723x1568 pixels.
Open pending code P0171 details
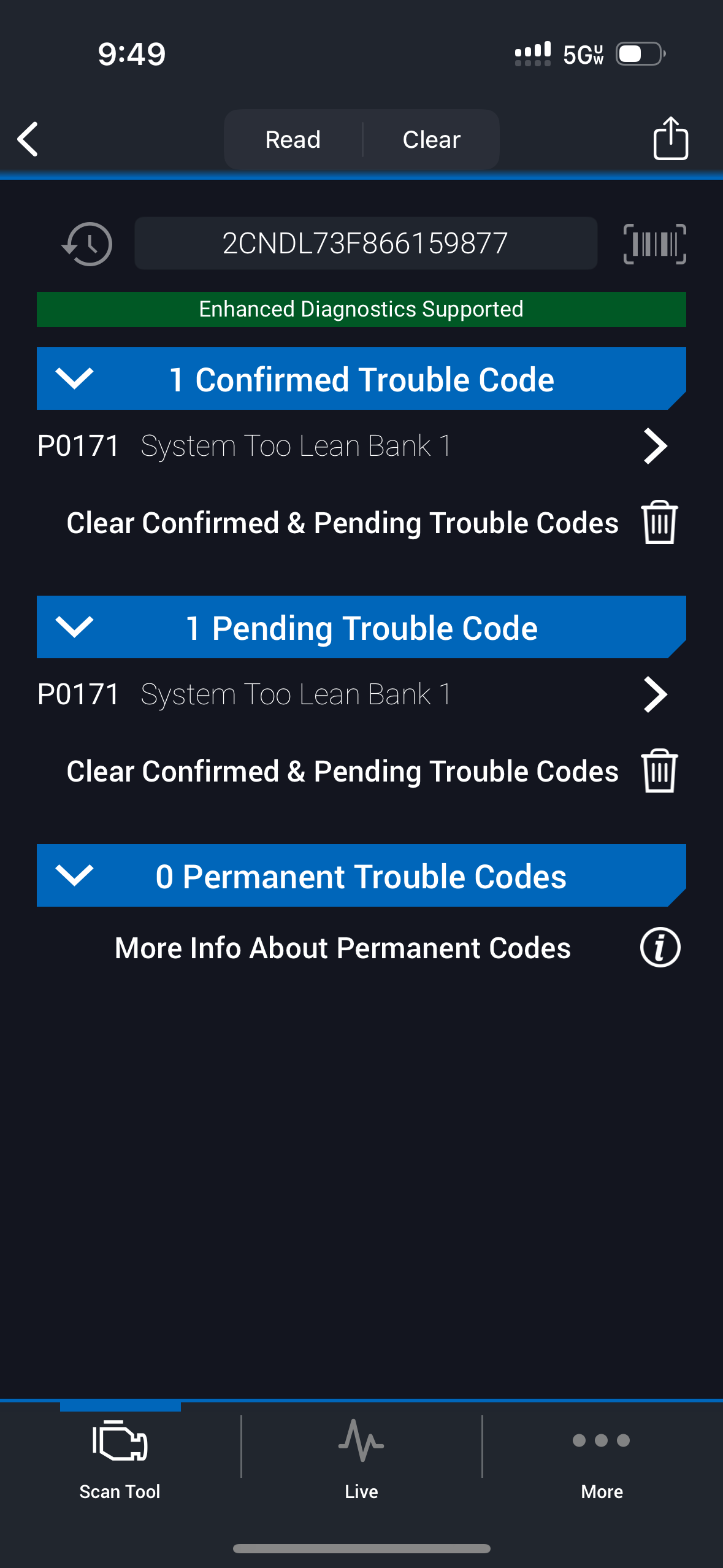coord(654,694)
